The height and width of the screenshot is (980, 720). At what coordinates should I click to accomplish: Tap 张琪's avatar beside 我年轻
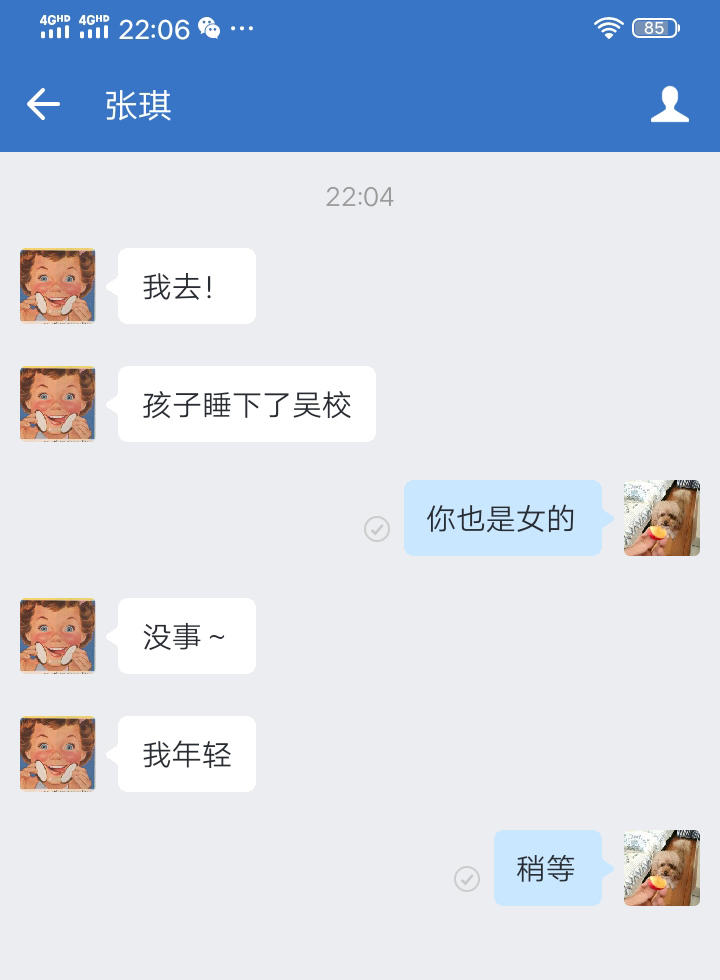coord(57,754)
